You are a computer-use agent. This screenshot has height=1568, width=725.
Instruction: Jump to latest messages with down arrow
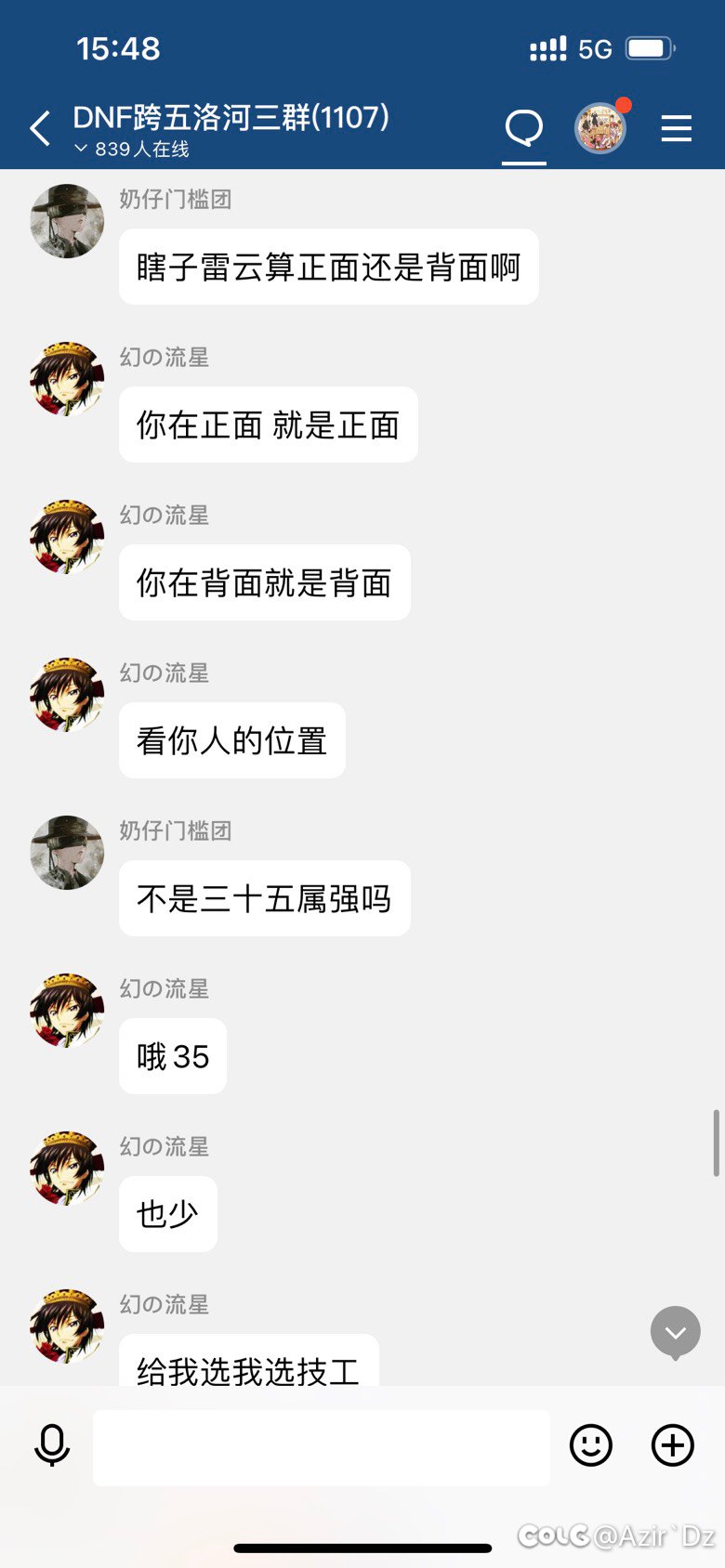(676, 1333)
